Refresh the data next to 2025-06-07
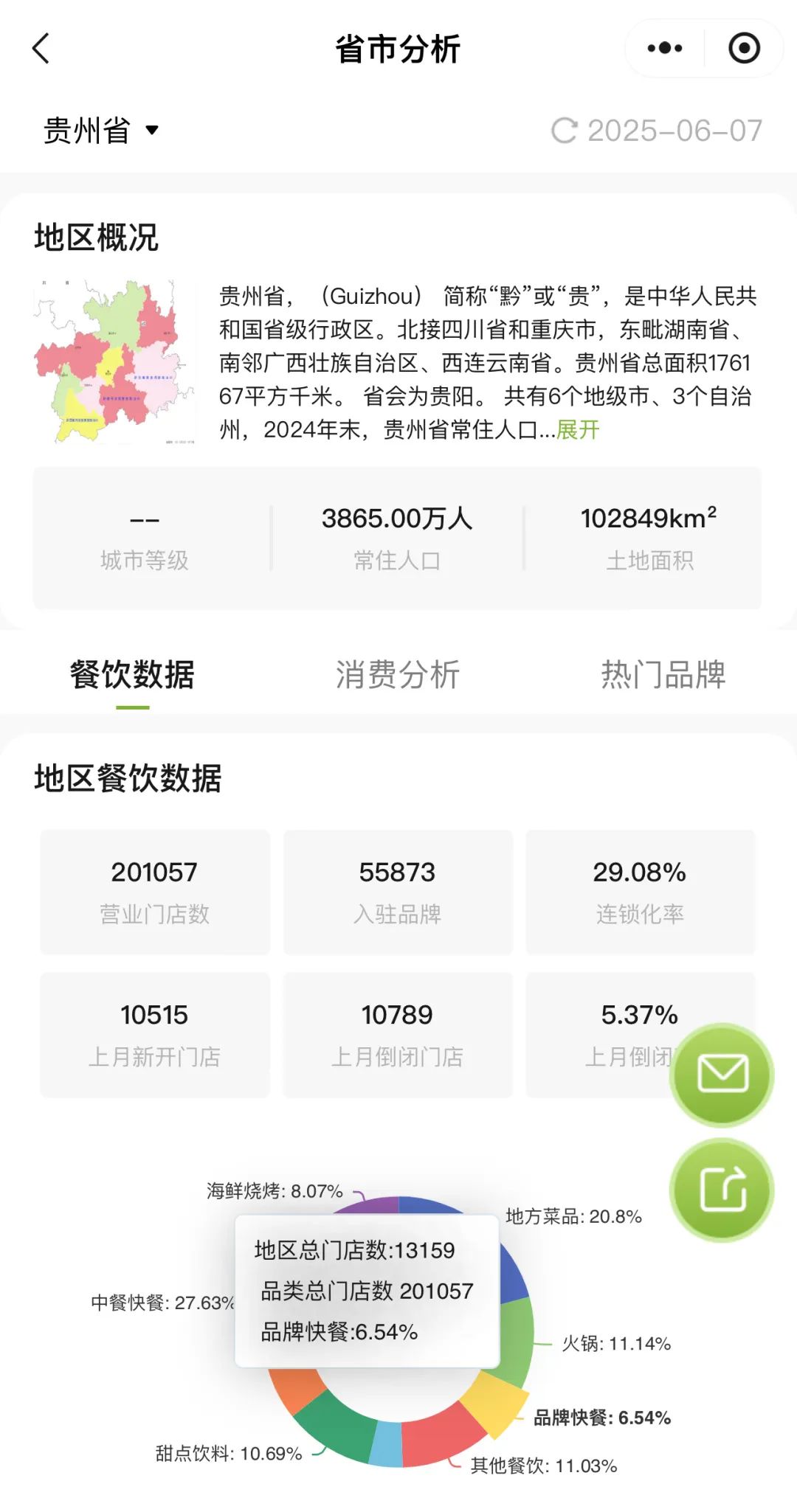Image resolution: width=797 pixels, height=1512 pixels. (565, 131)
